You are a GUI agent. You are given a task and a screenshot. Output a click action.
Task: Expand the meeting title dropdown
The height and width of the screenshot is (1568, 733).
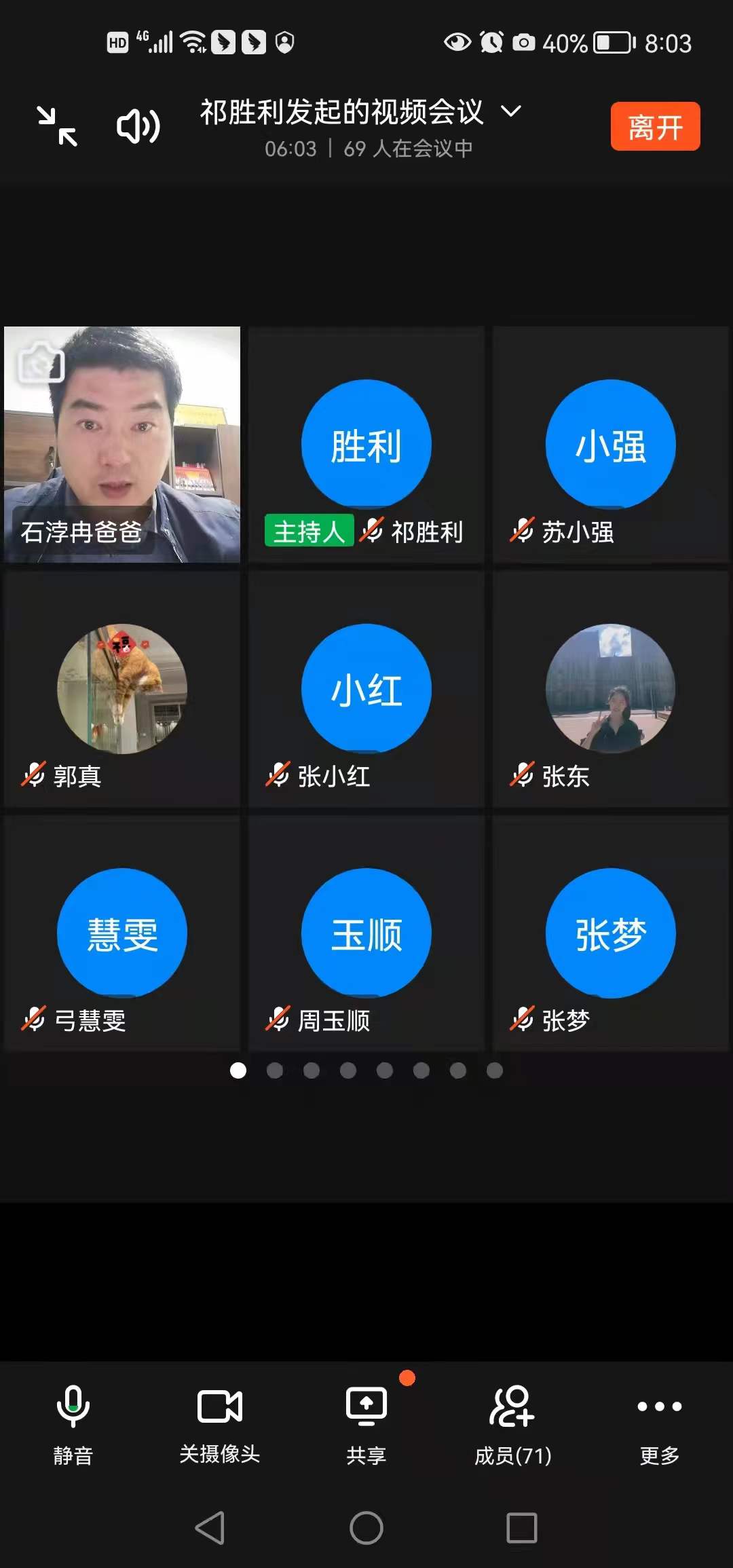pyautogui.click(x=511, y=111)
